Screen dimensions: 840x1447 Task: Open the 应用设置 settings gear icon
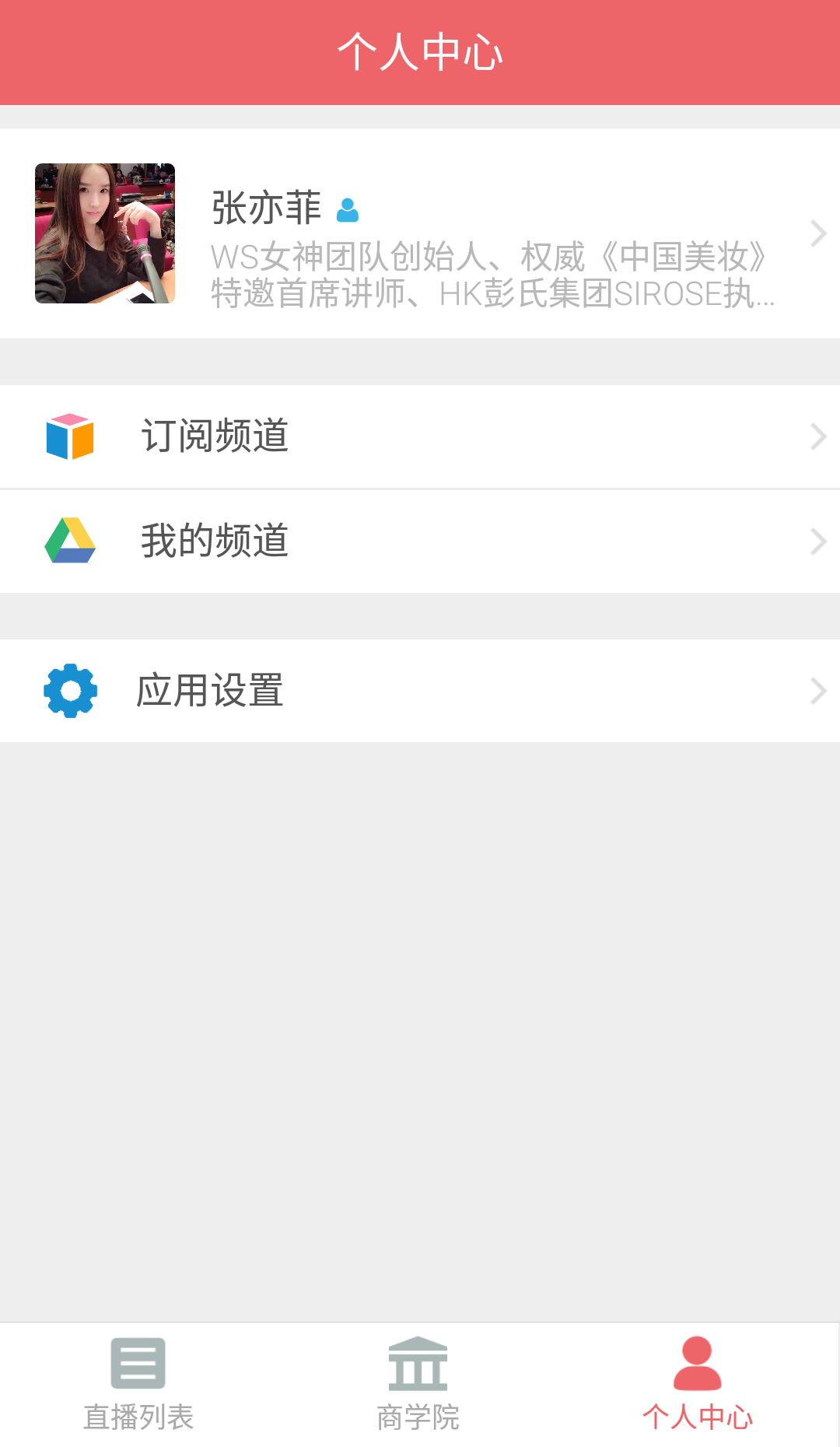[x=69, y=689]
